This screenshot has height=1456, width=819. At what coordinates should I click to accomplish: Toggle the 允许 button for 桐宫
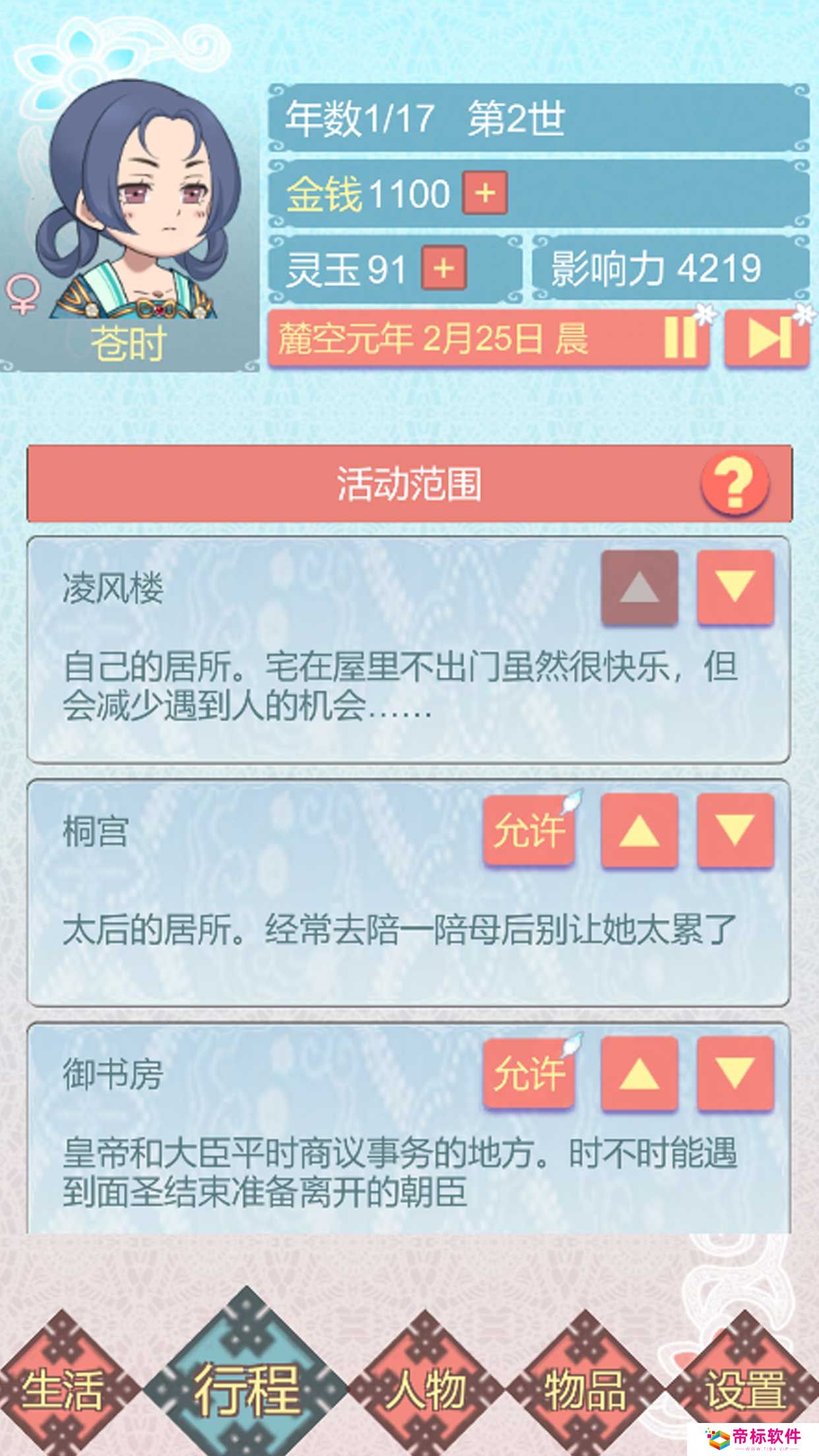(x=529, y=830)
